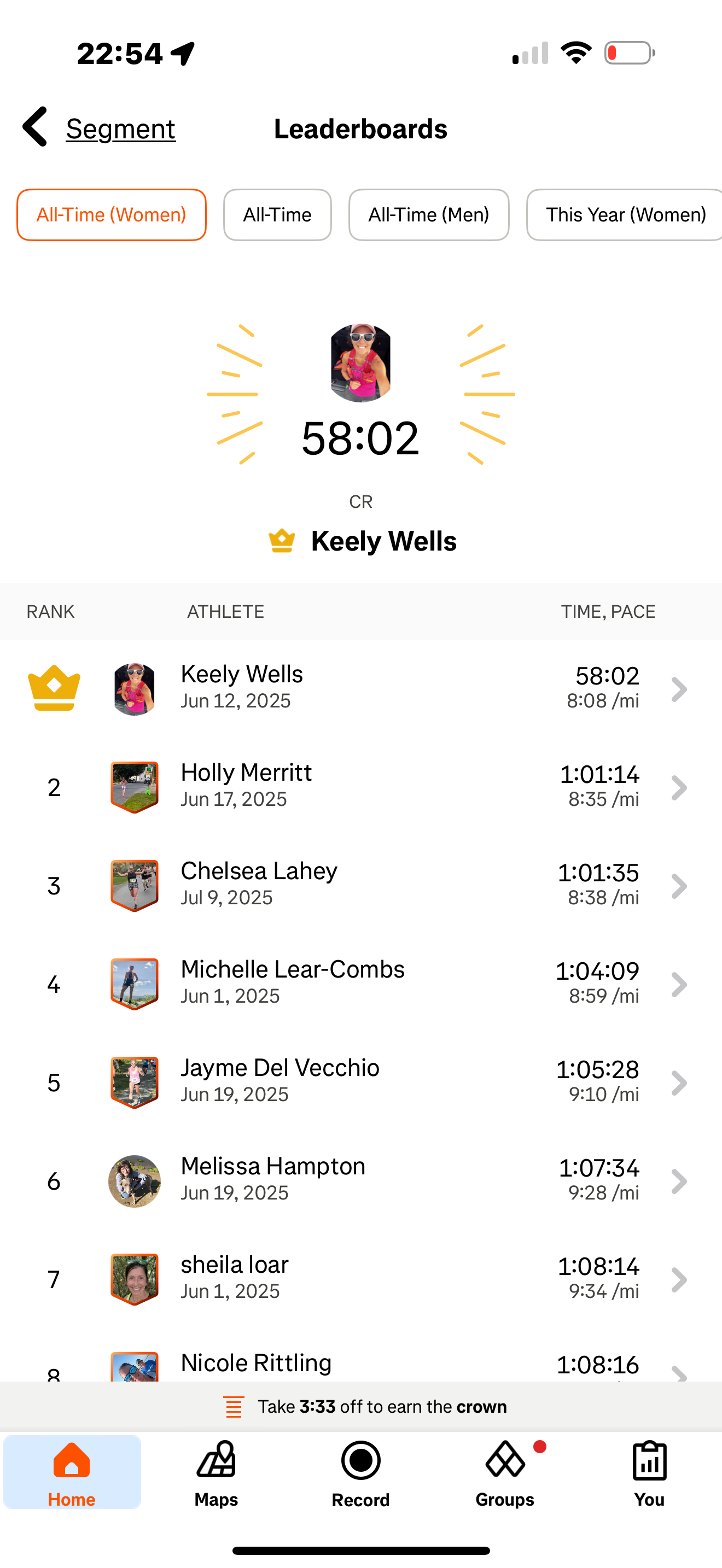View Chelsea Lahey's effort
This screenshot has width=722, height=1568.
pos(361,886)
